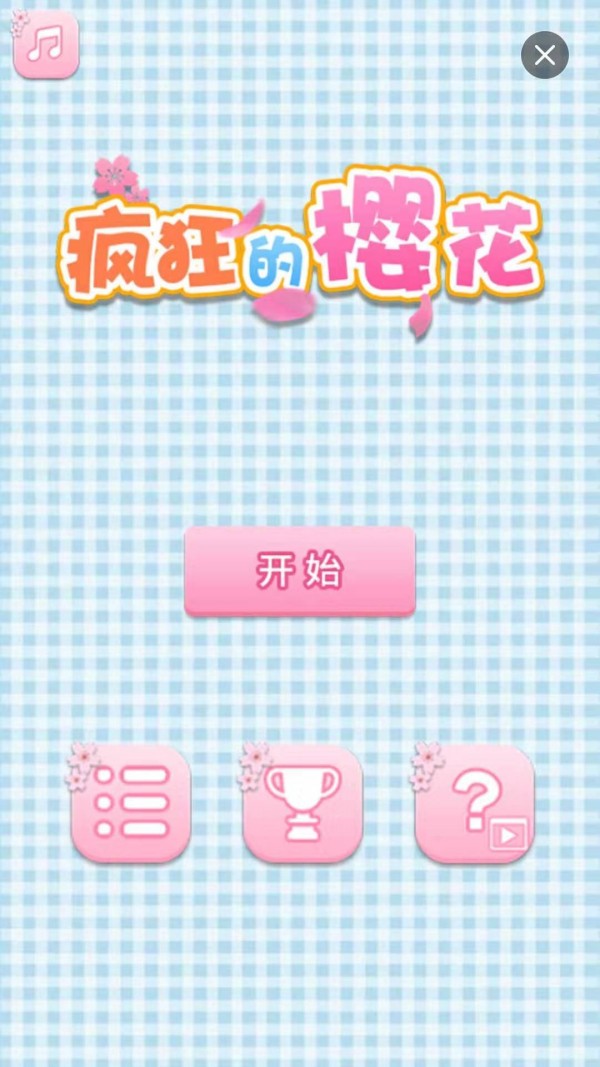Start the game with 开始 button

300,571
